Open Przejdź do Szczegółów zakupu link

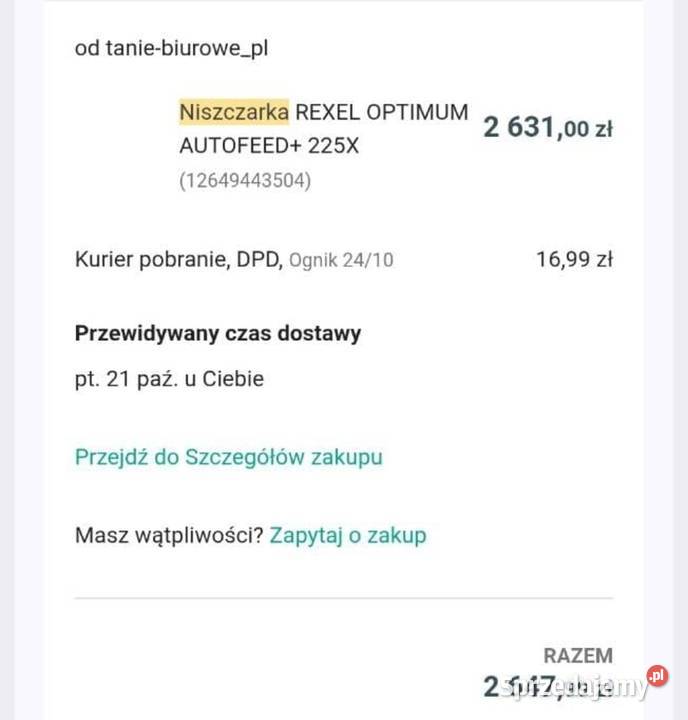[x=228, y=458]
